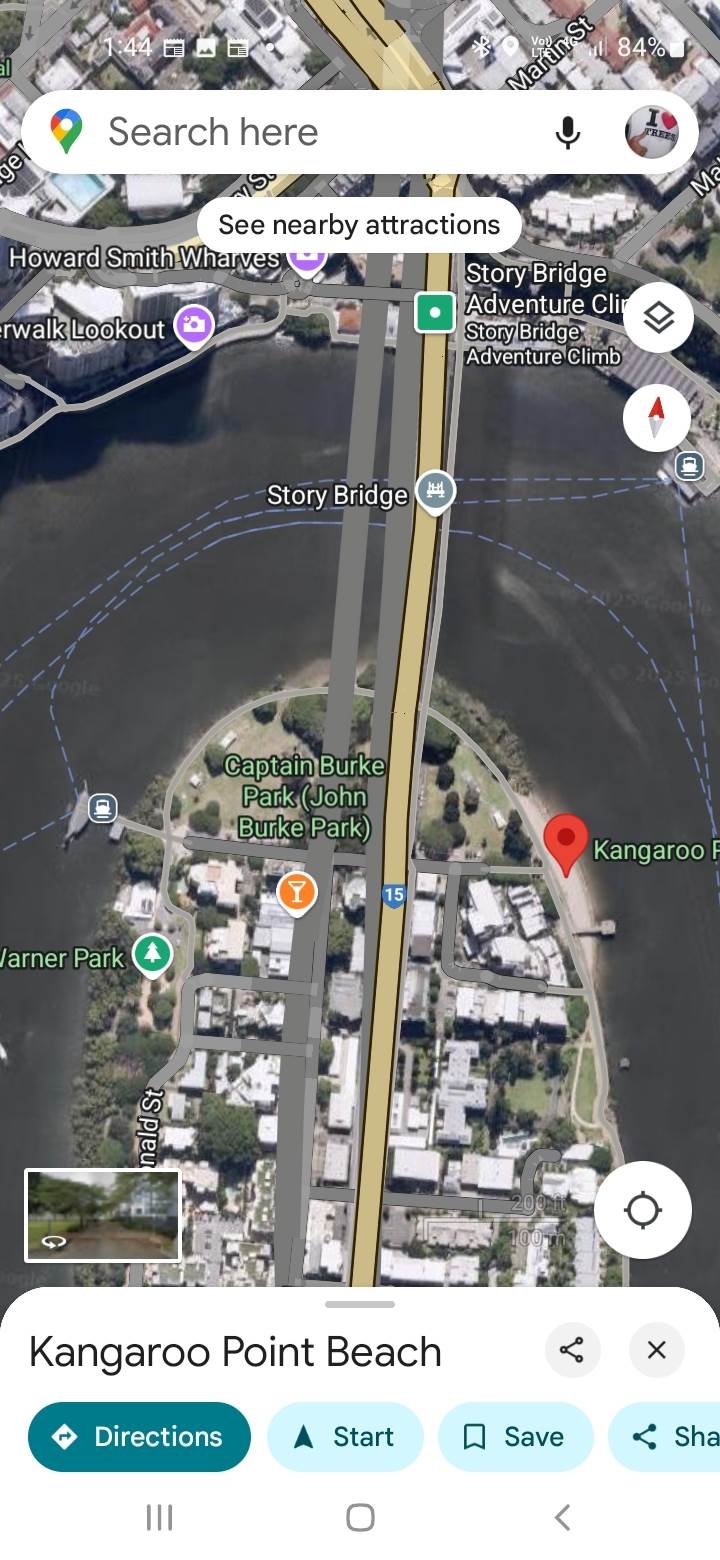Tap the green transit stop marker on the bridge

click(x=434, y=312)
